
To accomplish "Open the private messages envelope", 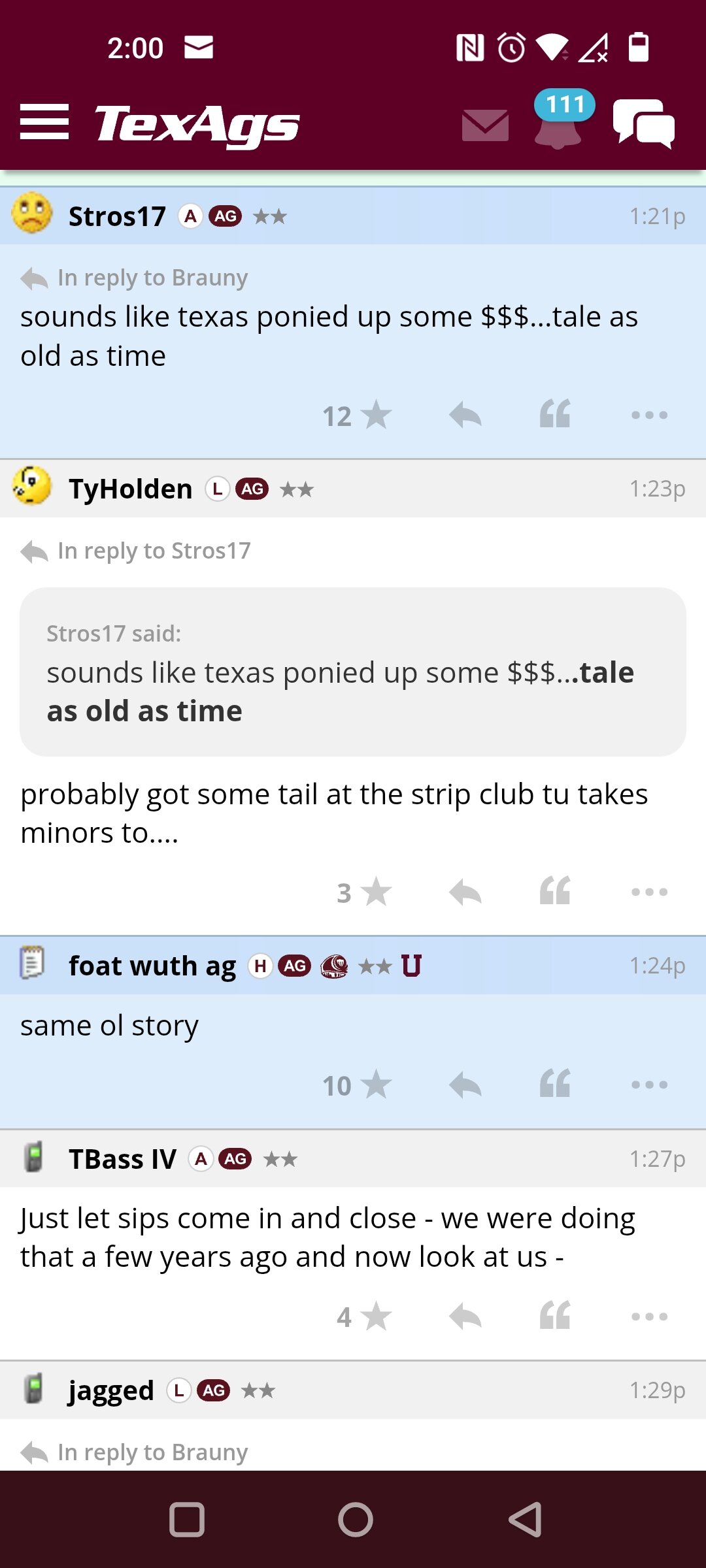I will tap(485, 125).
